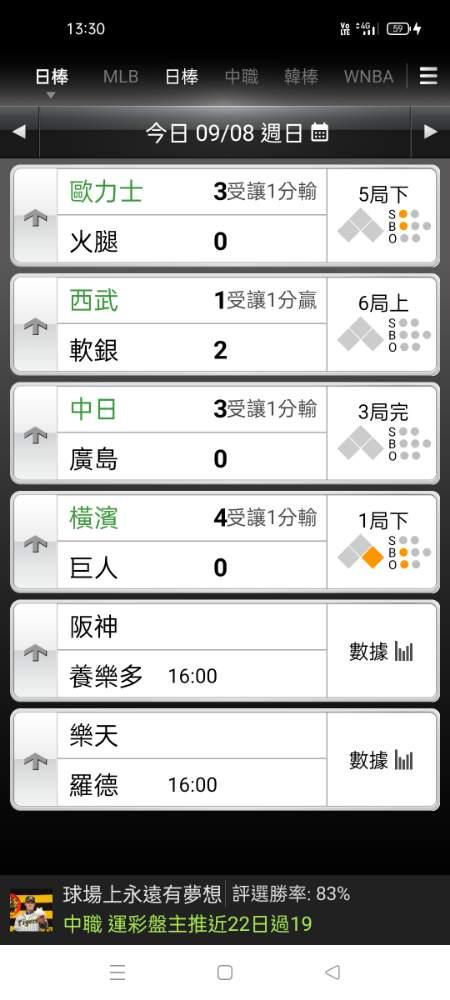The height and width of the screenshot is (1000, 450).
Task: Open the 中日 vs 廣島 game
Action: tap(191, 433)
